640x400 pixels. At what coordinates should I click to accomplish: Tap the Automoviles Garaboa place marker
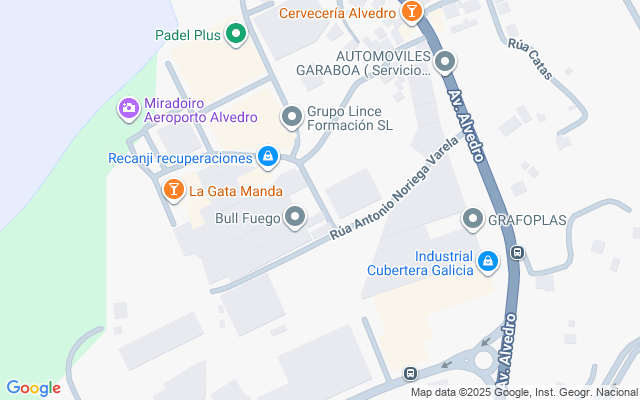(x=446, y=61)
